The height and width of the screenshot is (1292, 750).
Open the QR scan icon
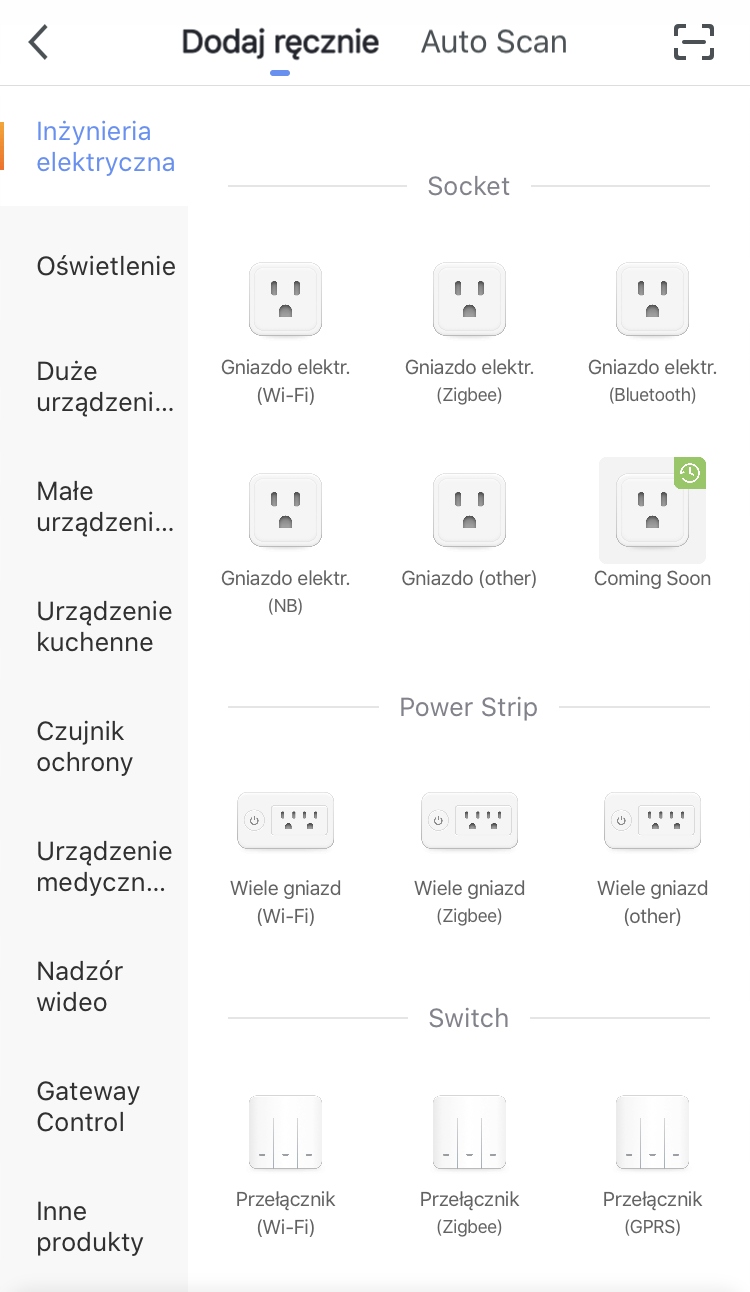coord(694,43)
